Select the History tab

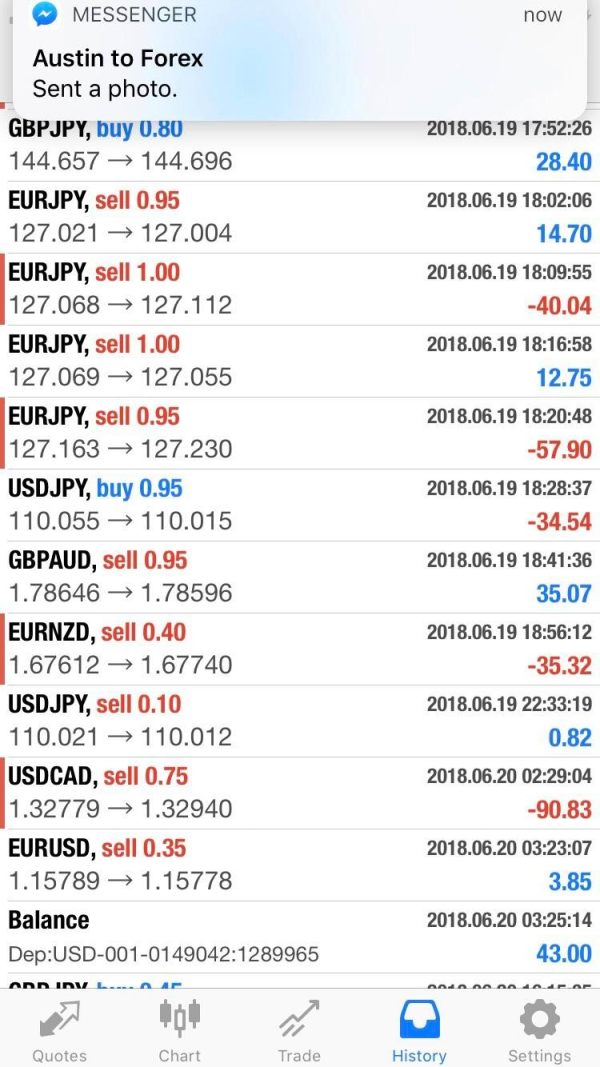coord(419,1029)
